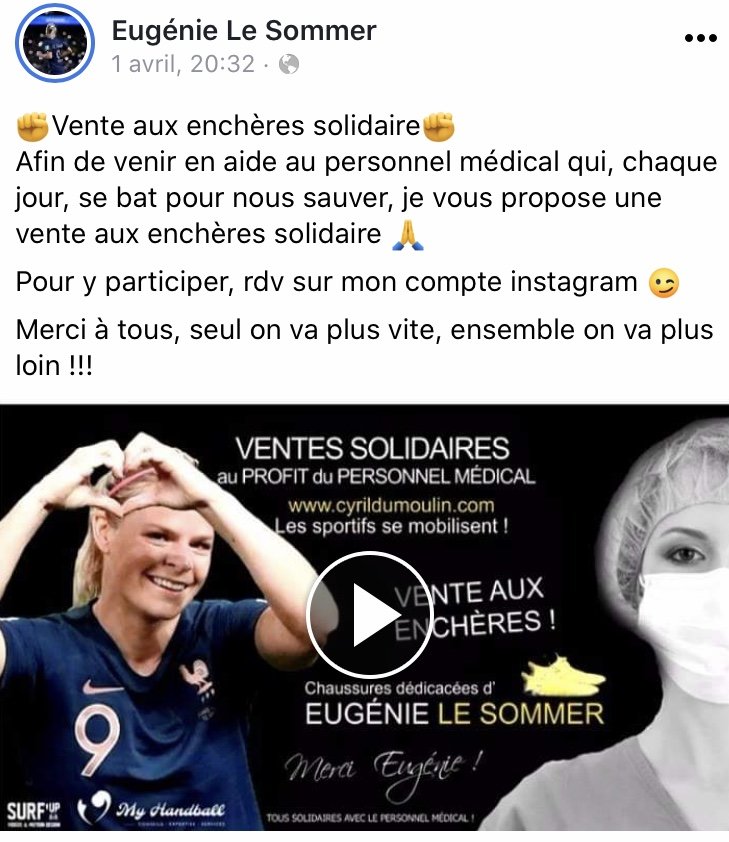Image resolution: width=729 pixels, height=842 pixels.
Task: Open the Eugénie Le Sommer page name
Action: click(x=244, y=31)
